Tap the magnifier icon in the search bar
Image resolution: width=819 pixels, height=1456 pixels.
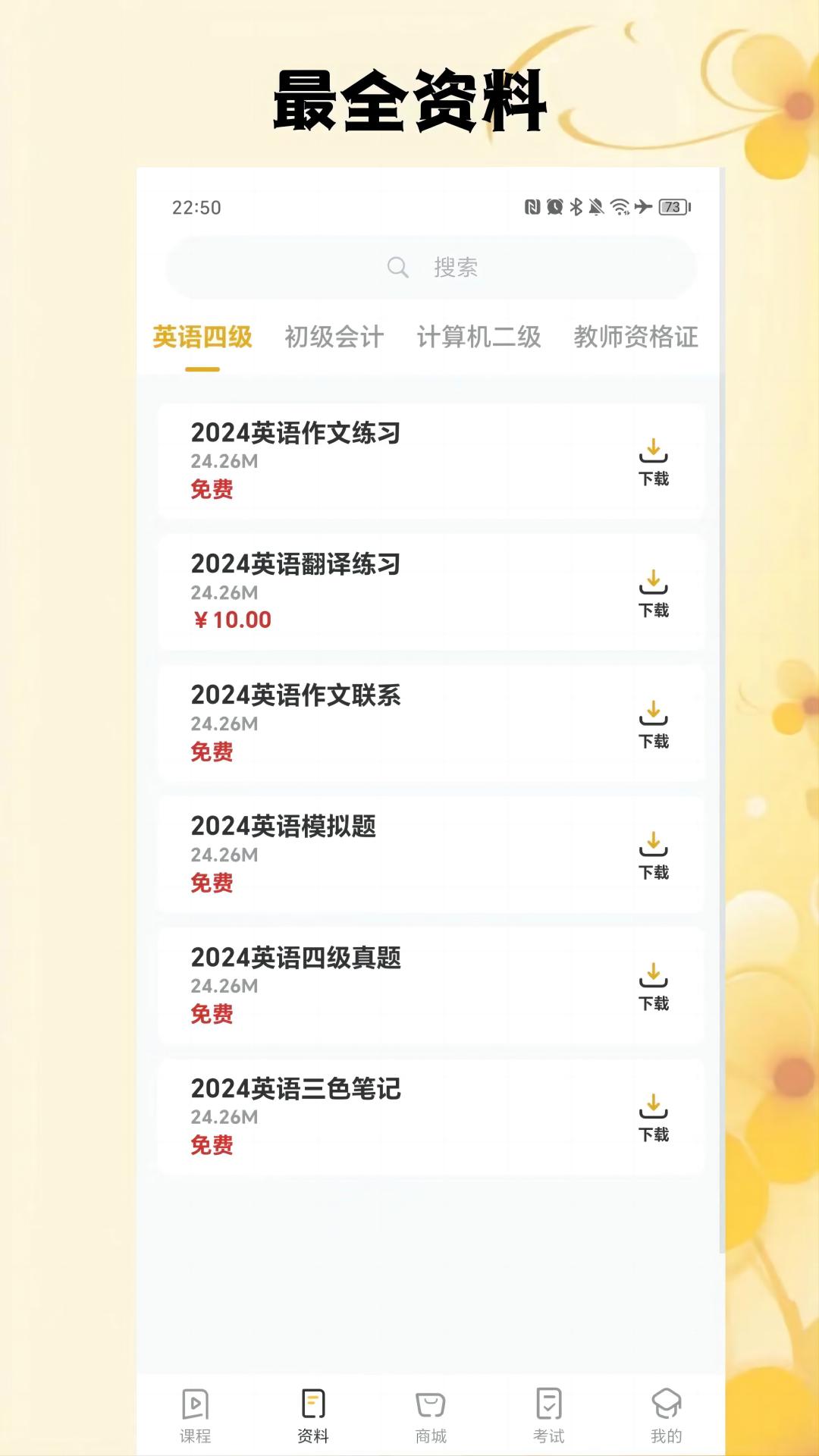pyautogui.click(x=397, y=267)
